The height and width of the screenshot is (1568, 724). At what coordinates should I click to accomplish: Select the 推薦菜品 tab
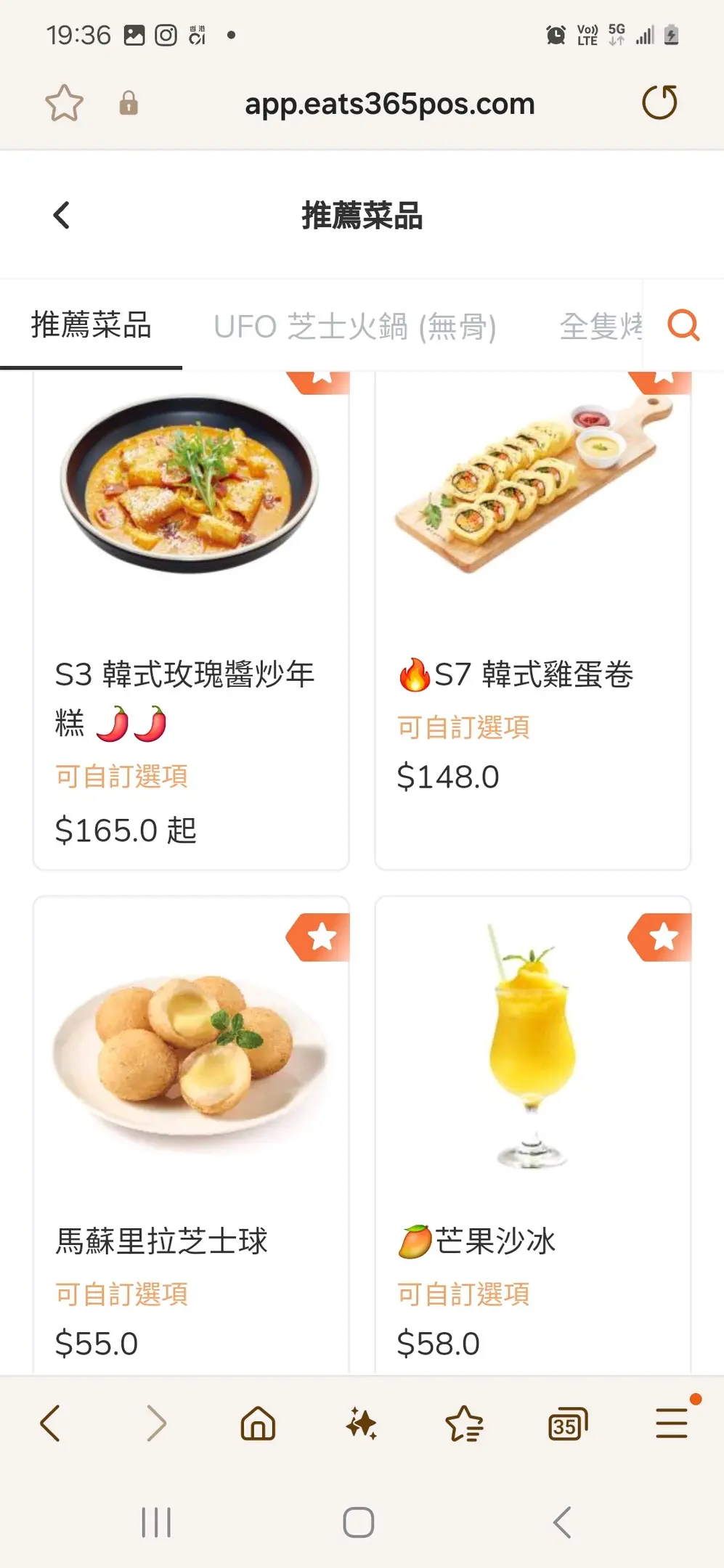(91, 325)
